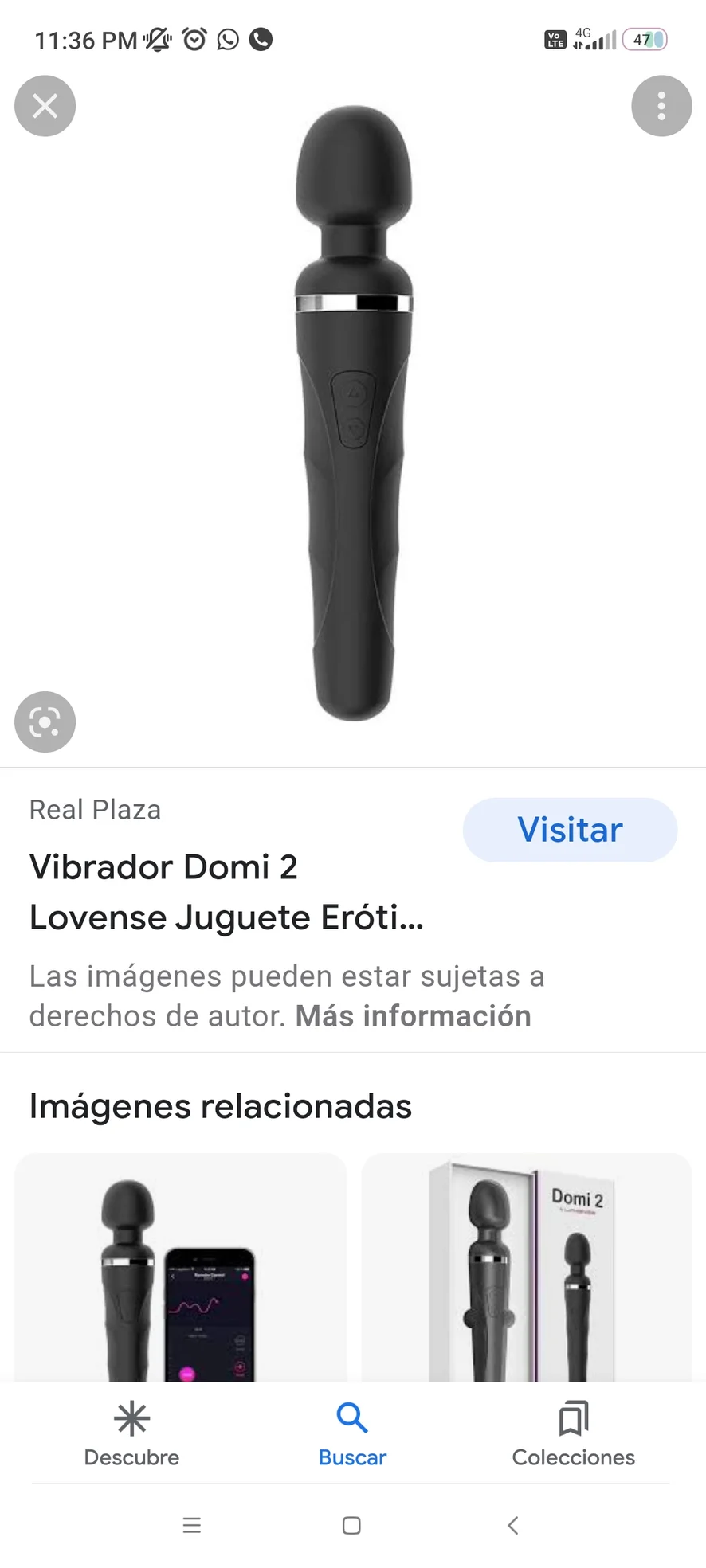The height and width of the screenshot is (1568, 706).
Task: Search this image with Lens
Action: coord(45,722)
